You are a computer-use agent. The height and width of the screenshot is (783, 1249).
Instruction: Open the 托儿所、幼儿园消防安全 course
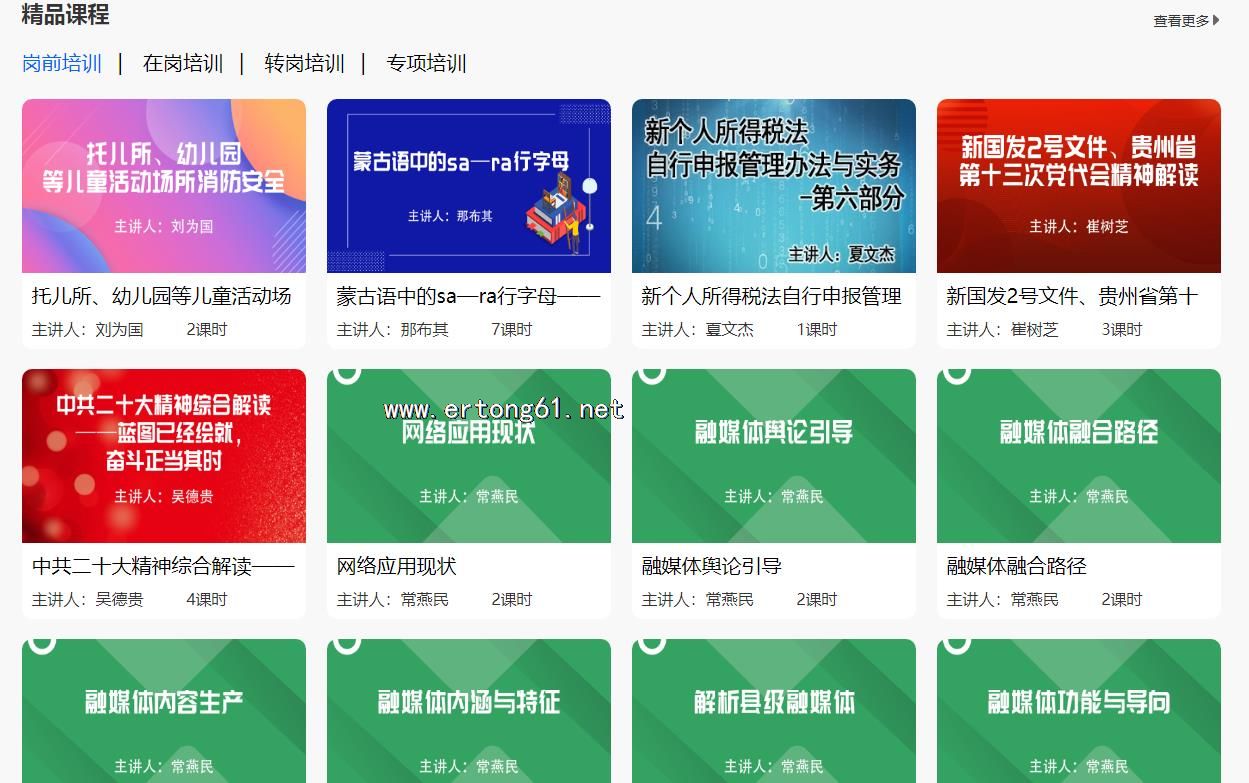[164, 186]
